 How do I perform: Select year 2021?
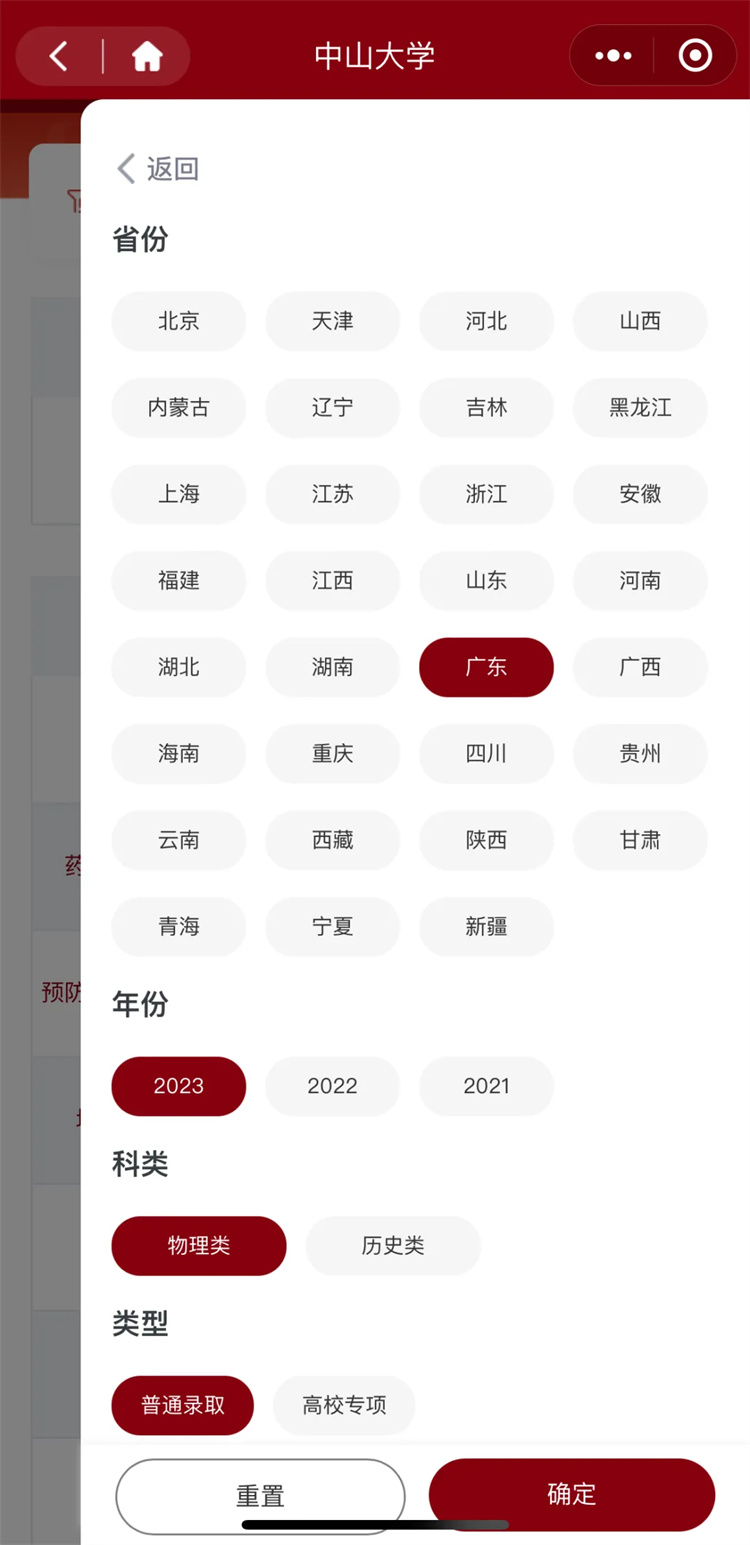[x=486, y=1086]
